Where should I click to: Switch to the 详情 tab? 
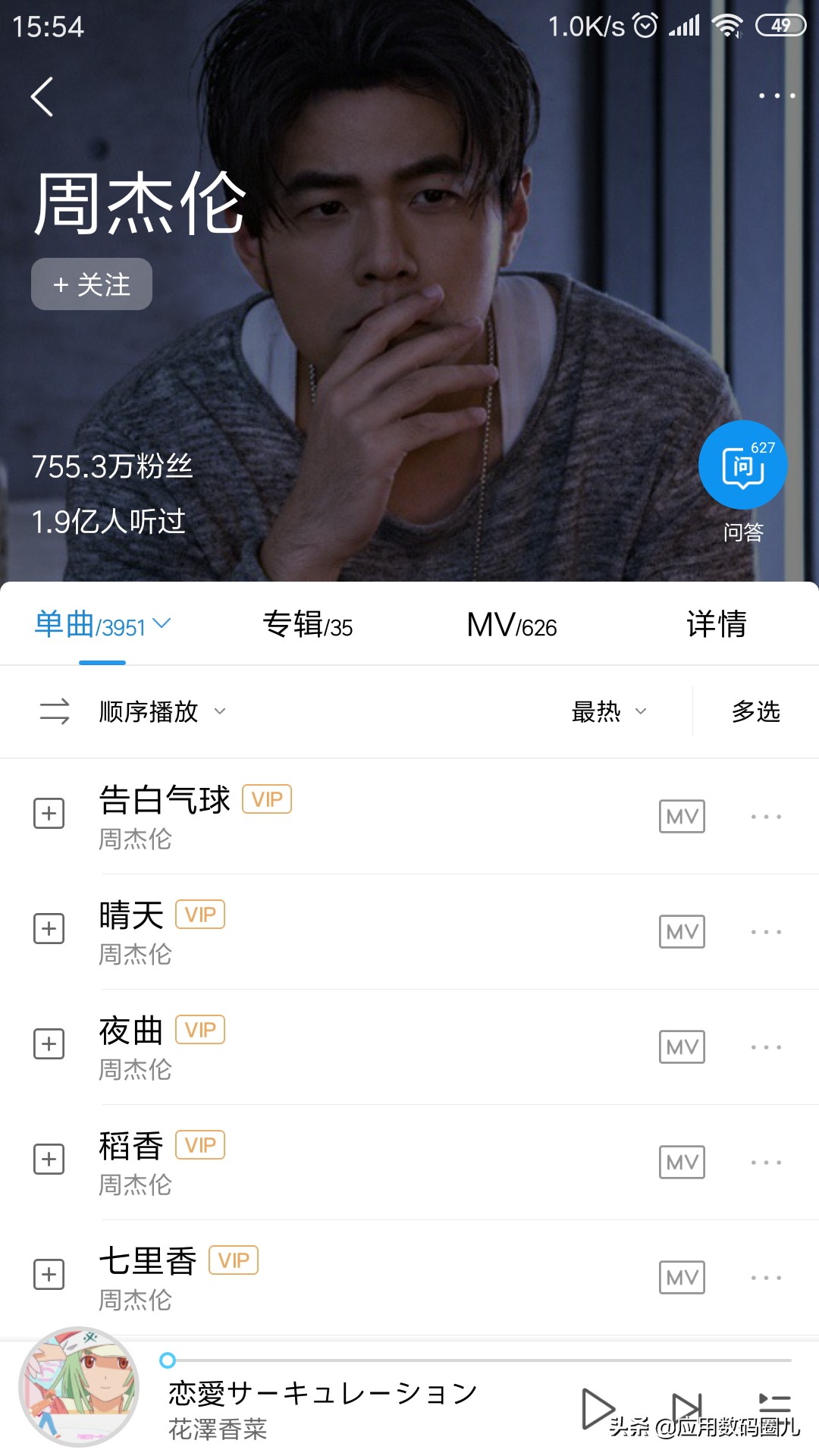[x=716, y=624]
